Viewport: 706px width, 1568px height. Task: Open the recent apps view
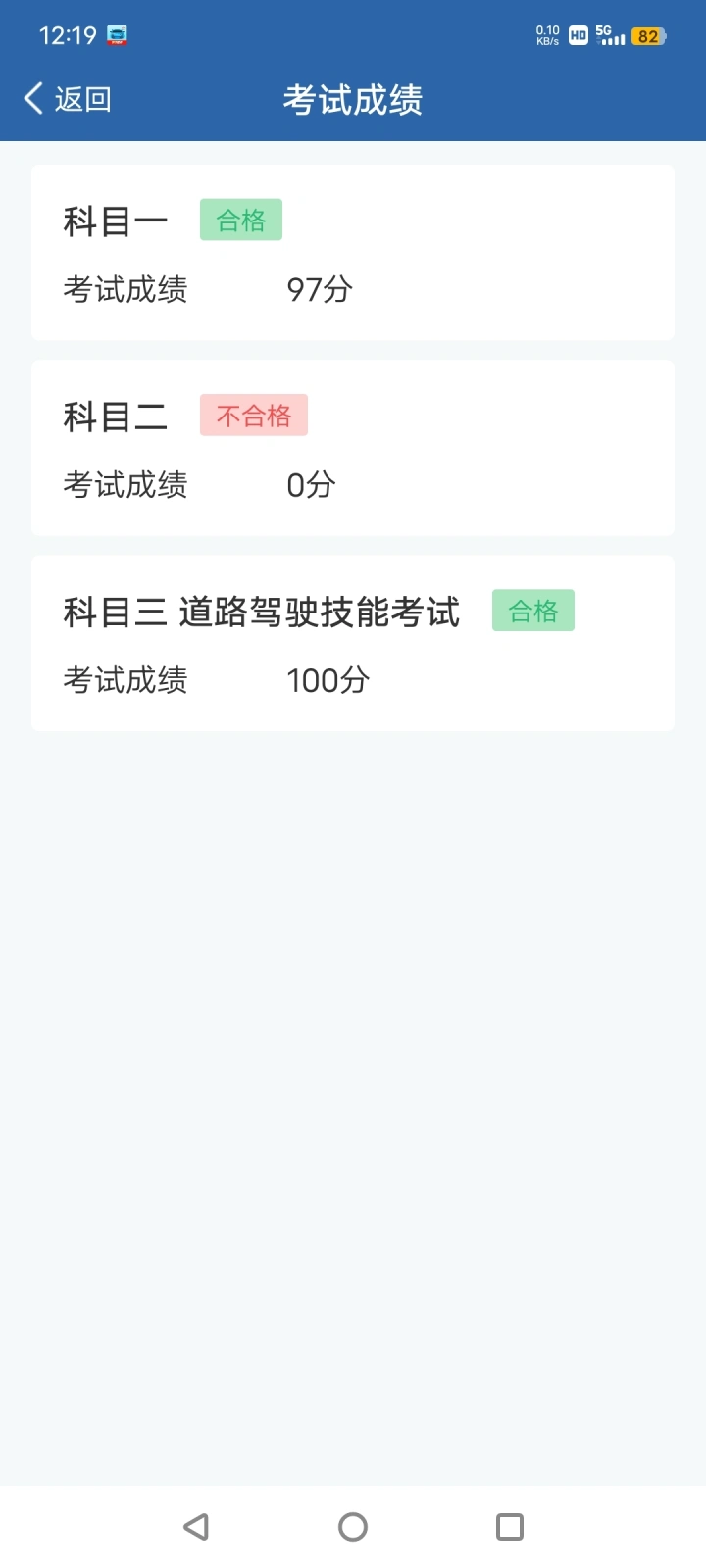pos(510,1526)
